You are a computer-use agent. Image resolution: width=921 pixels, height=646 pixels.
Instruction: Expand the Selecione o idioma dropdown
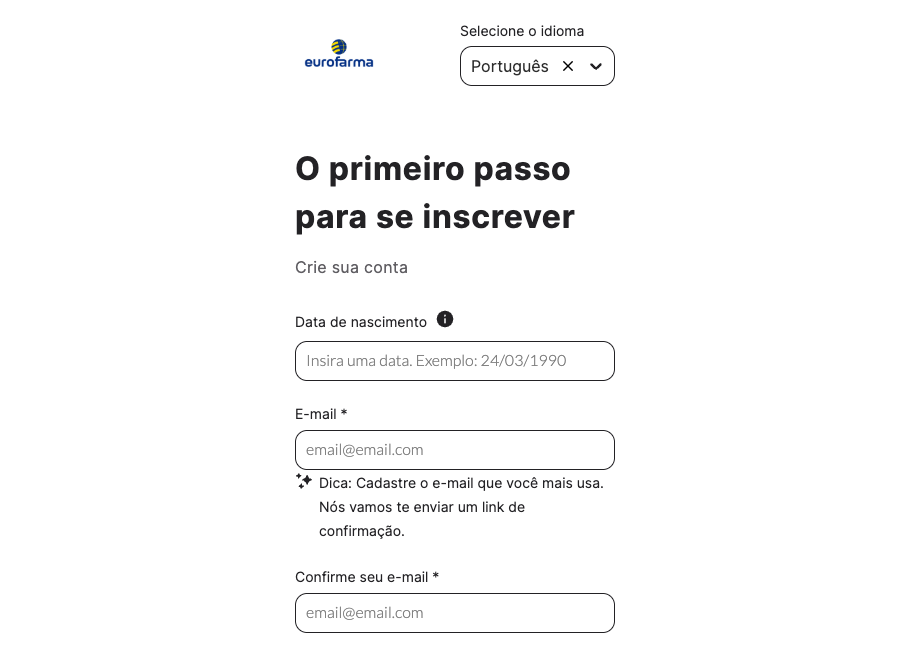click(596, 67)
